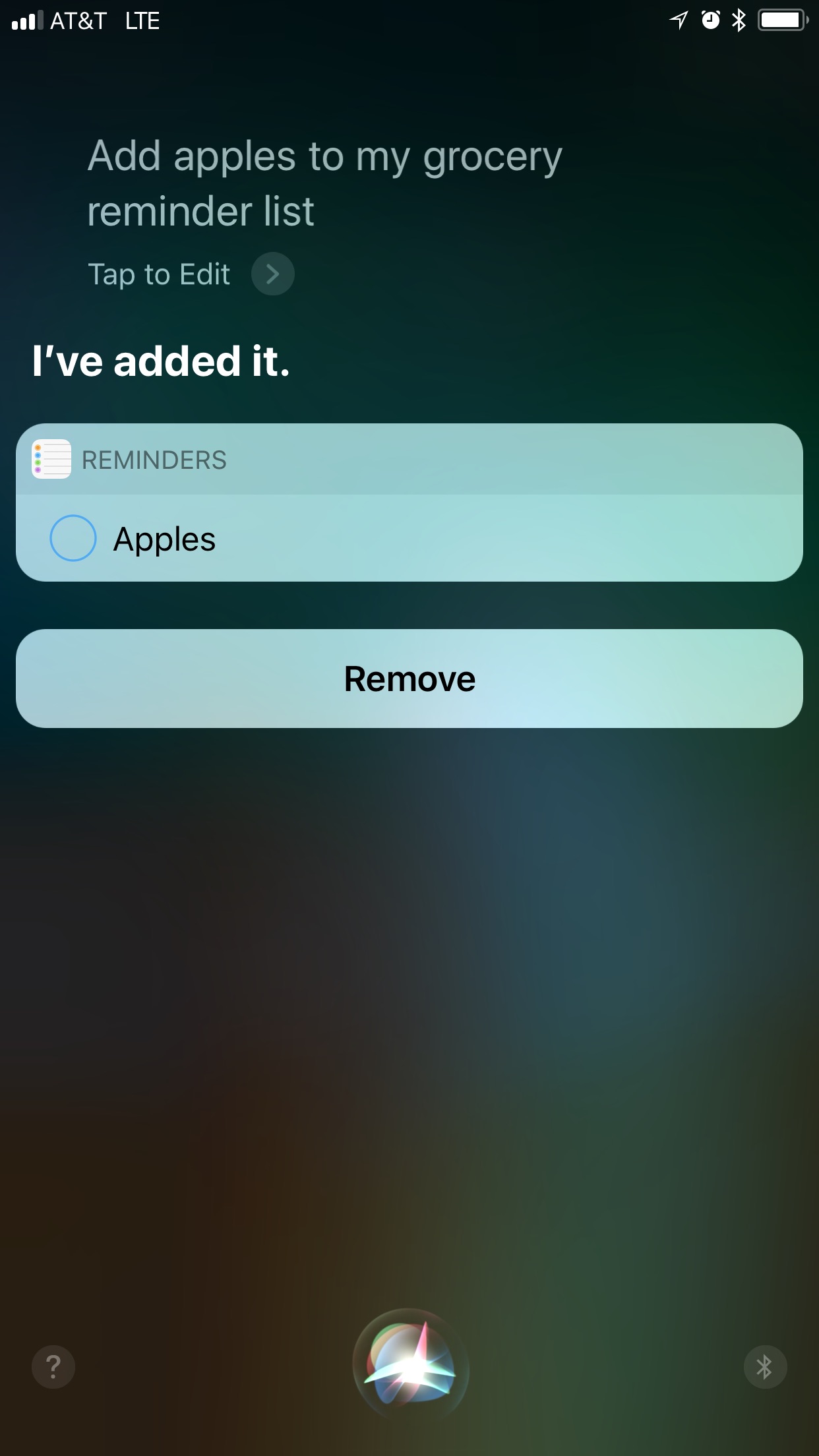Open the Bluetooth audio source icon
The image size is (819, 1456).
point(765,1367)
